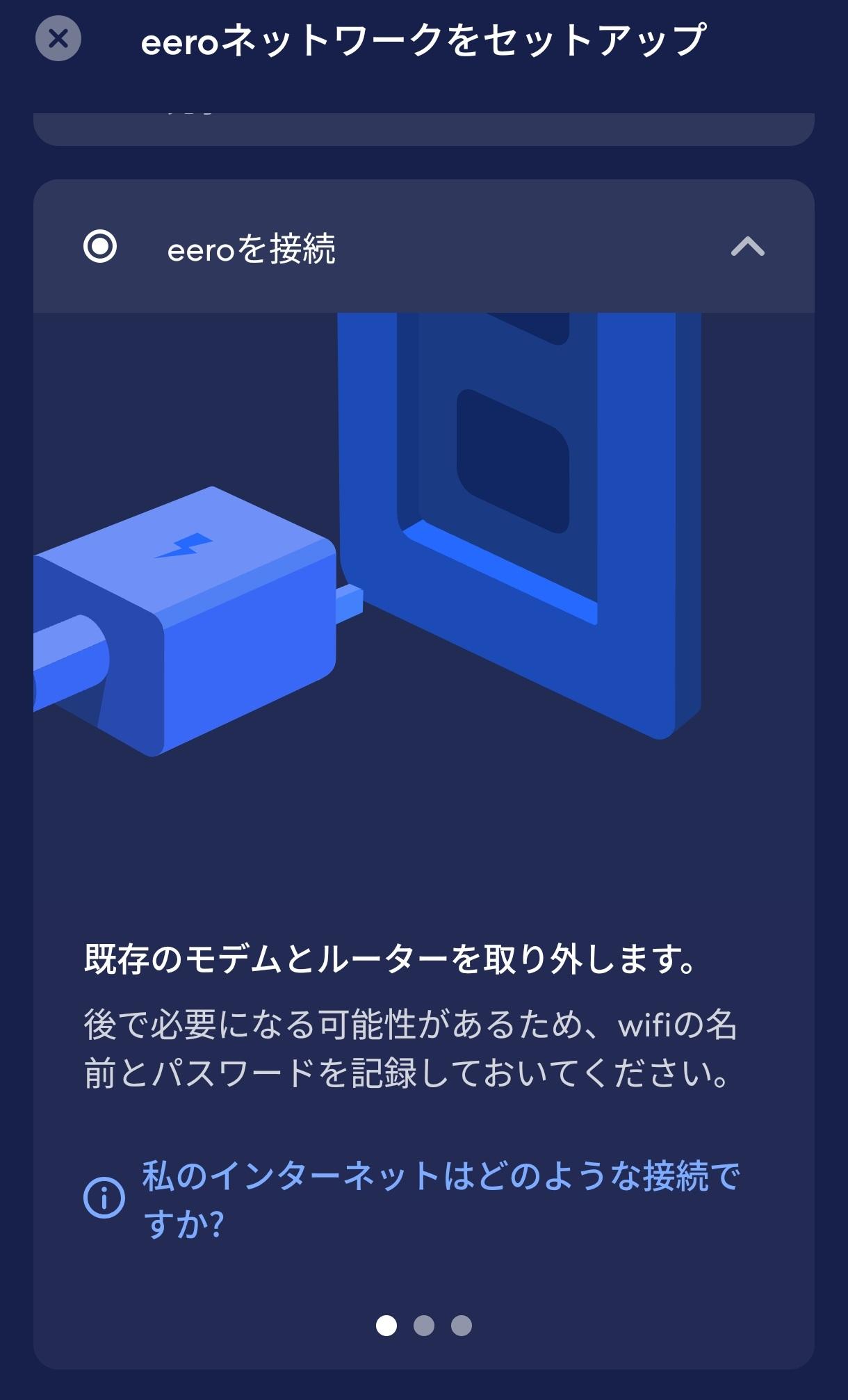This screenshot has width=848, height=1400.
Task: Open the 私のインターネットはどのような接続ですか? link
Action: pyautogui.click(x=440, y=1198)
